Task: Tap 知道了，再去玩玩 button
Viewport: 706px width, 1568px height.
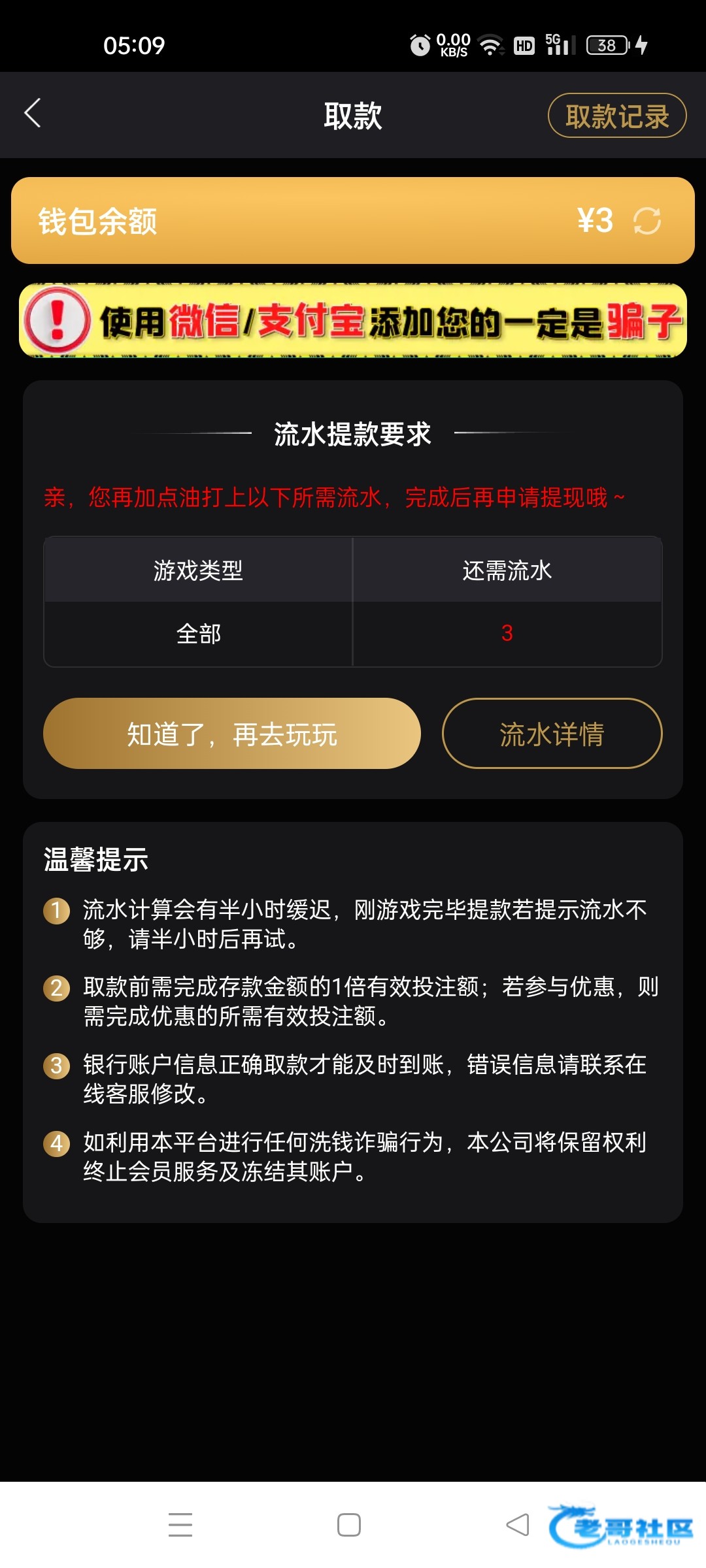Action: pos(231,734)
